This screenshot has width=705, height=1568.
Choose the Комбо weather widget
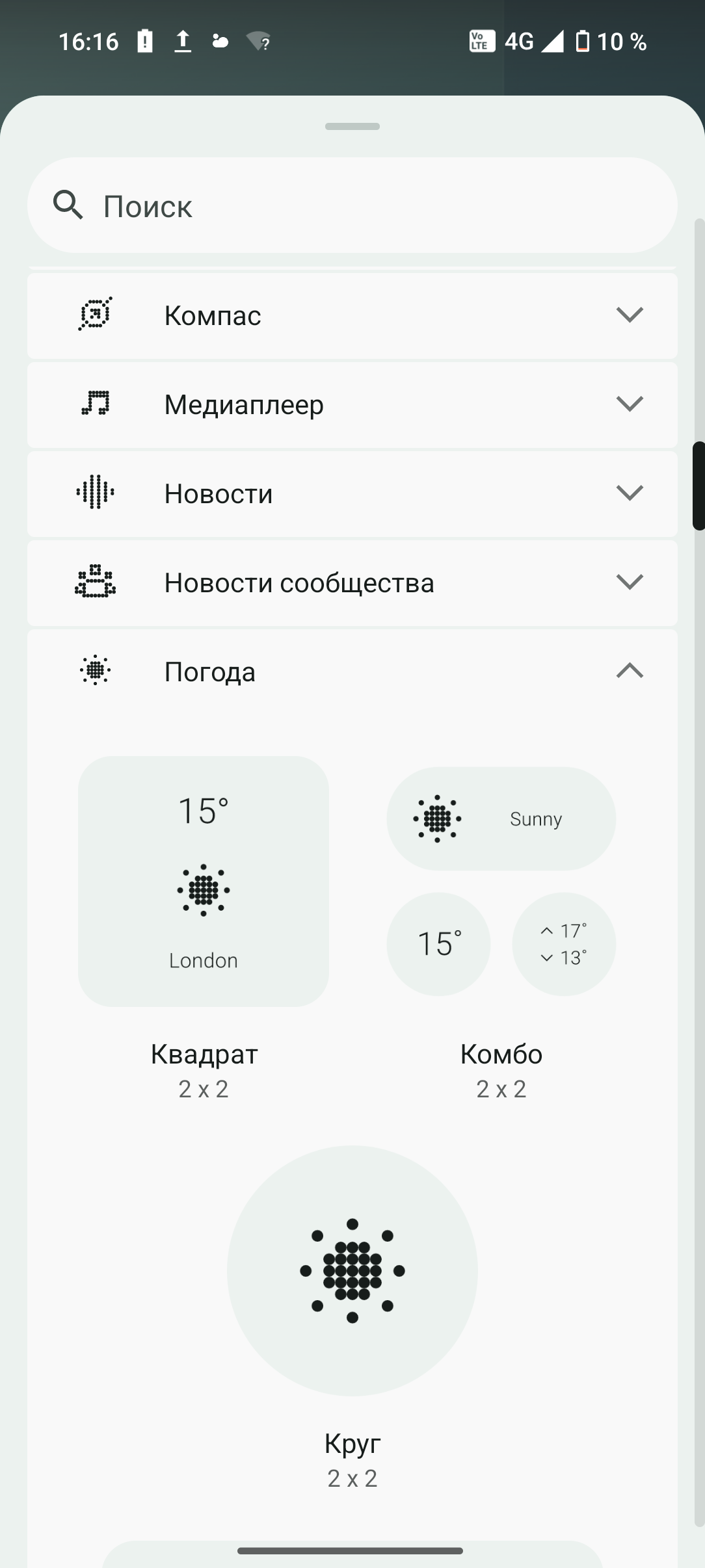[x=501, y=882]
